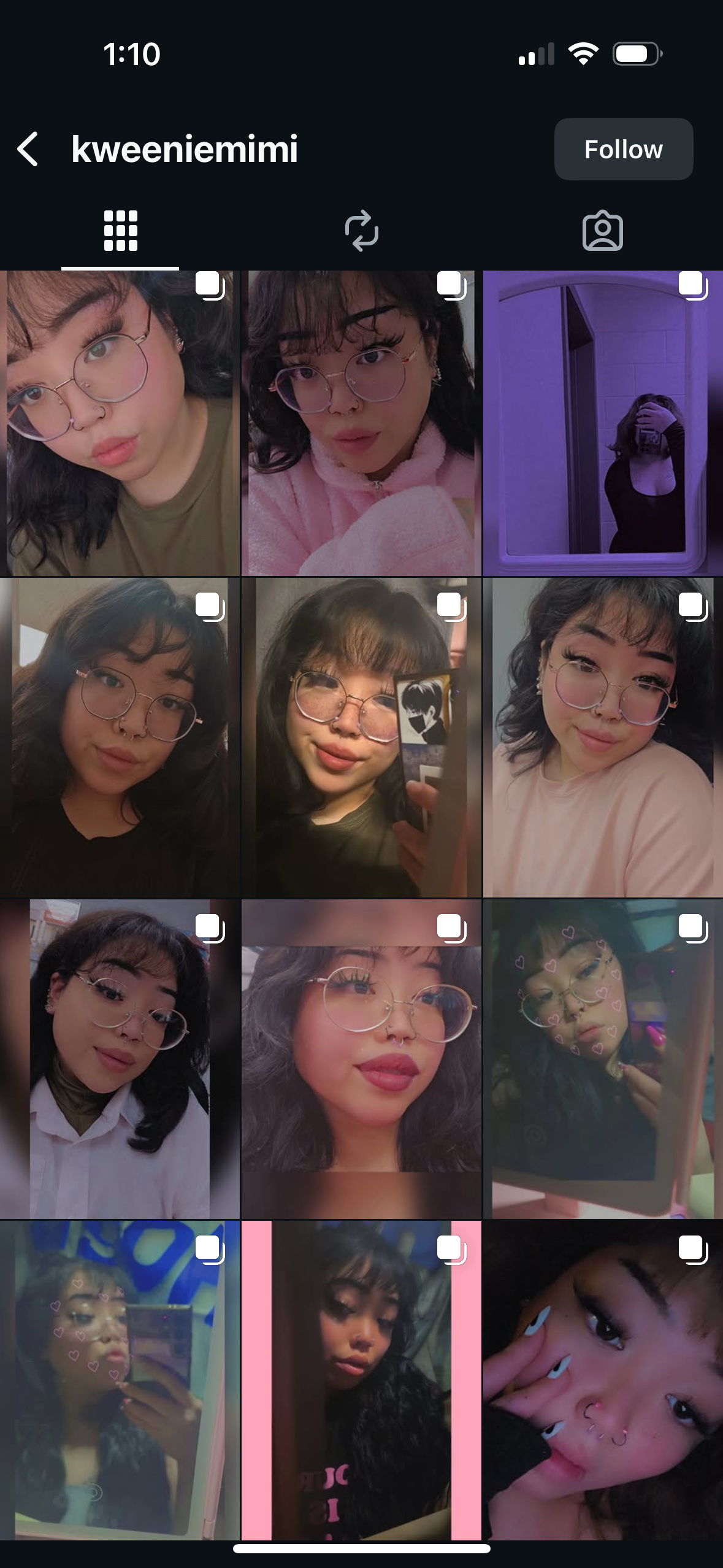Follow kweeniemimi
The image size is (723, 1568).
[623, 149]
